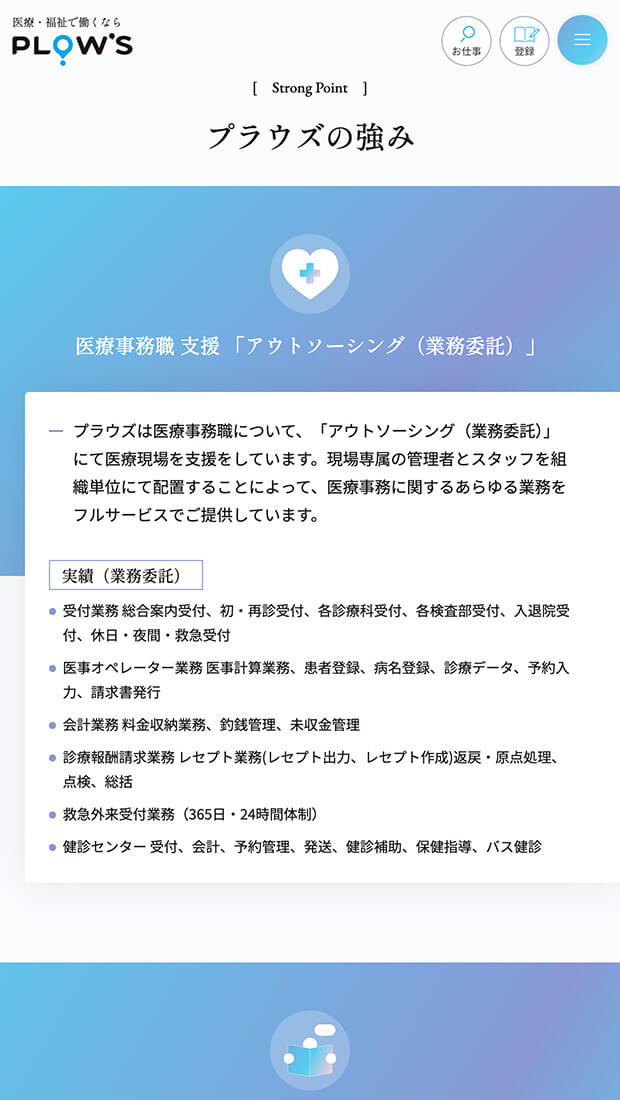Open the お仕事 job search button

(466, 41)
